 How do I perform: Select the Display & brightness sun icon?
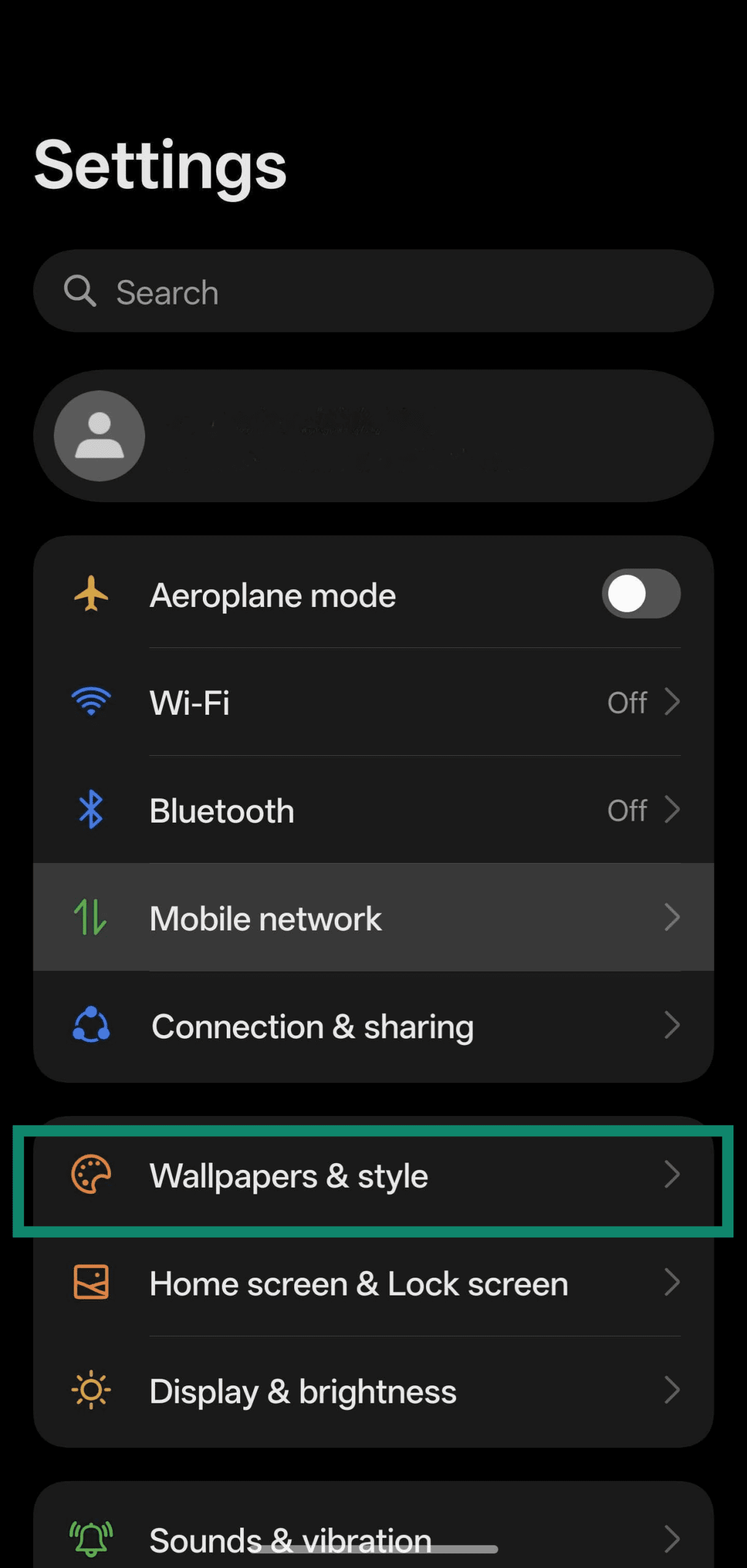pyautogui.click(x=89, y=1390)
